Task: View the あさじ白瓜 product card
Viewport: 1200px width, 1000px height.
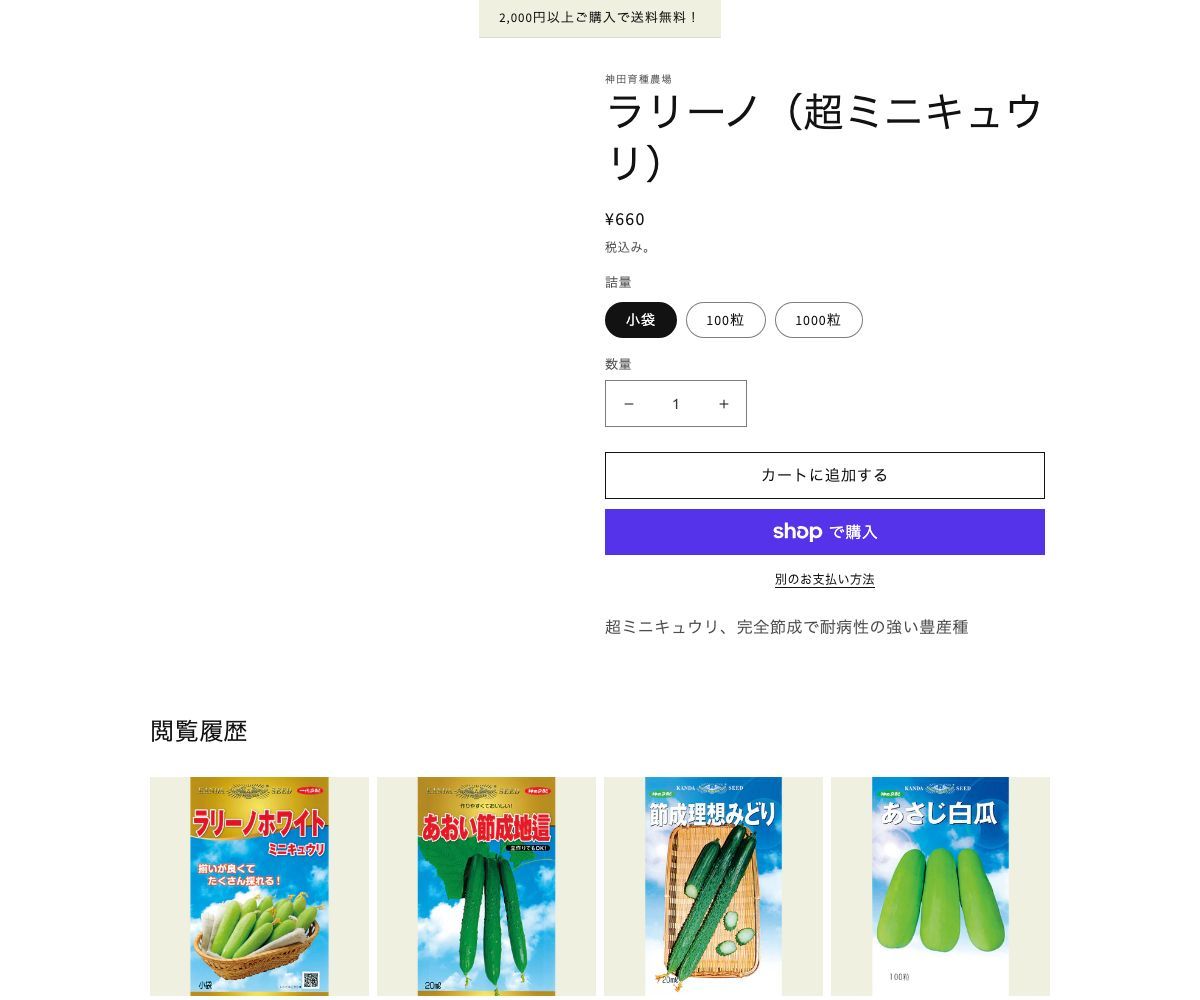Action: [x=940, y=886]
